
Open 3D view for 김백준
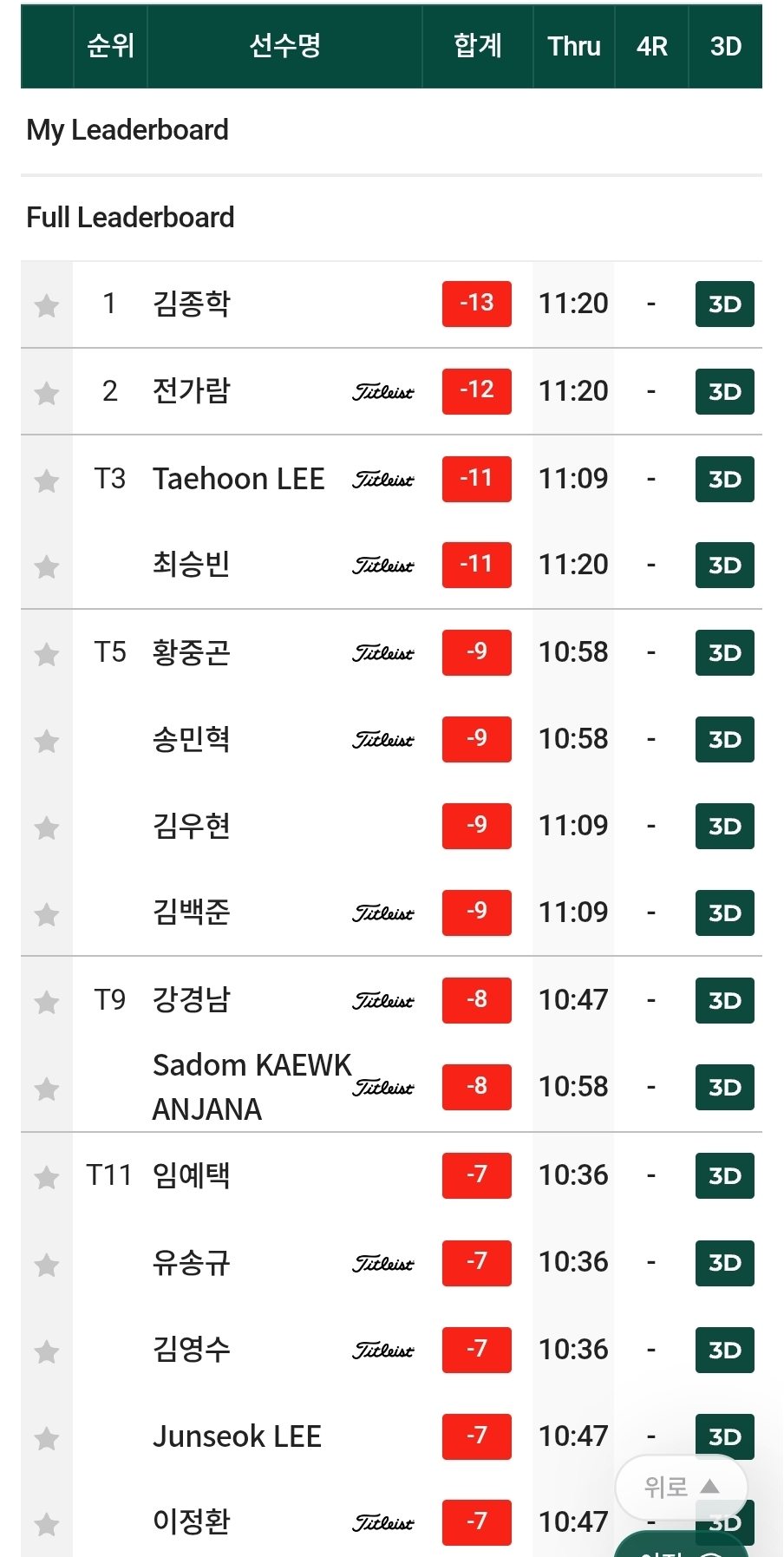[724, 913]
